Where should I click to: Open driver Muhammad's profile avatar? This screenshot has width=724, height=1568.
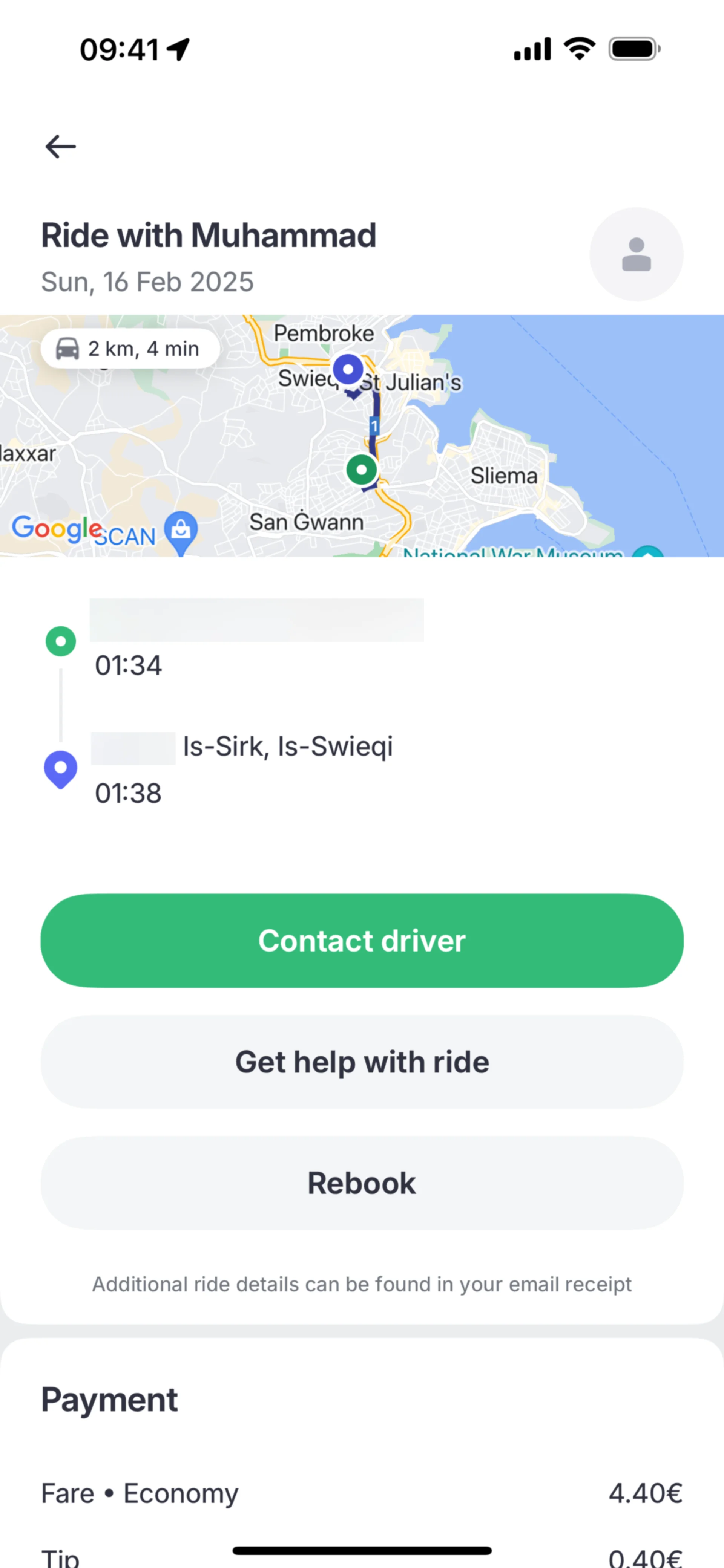pyautogui.click(x=636, y=254)
